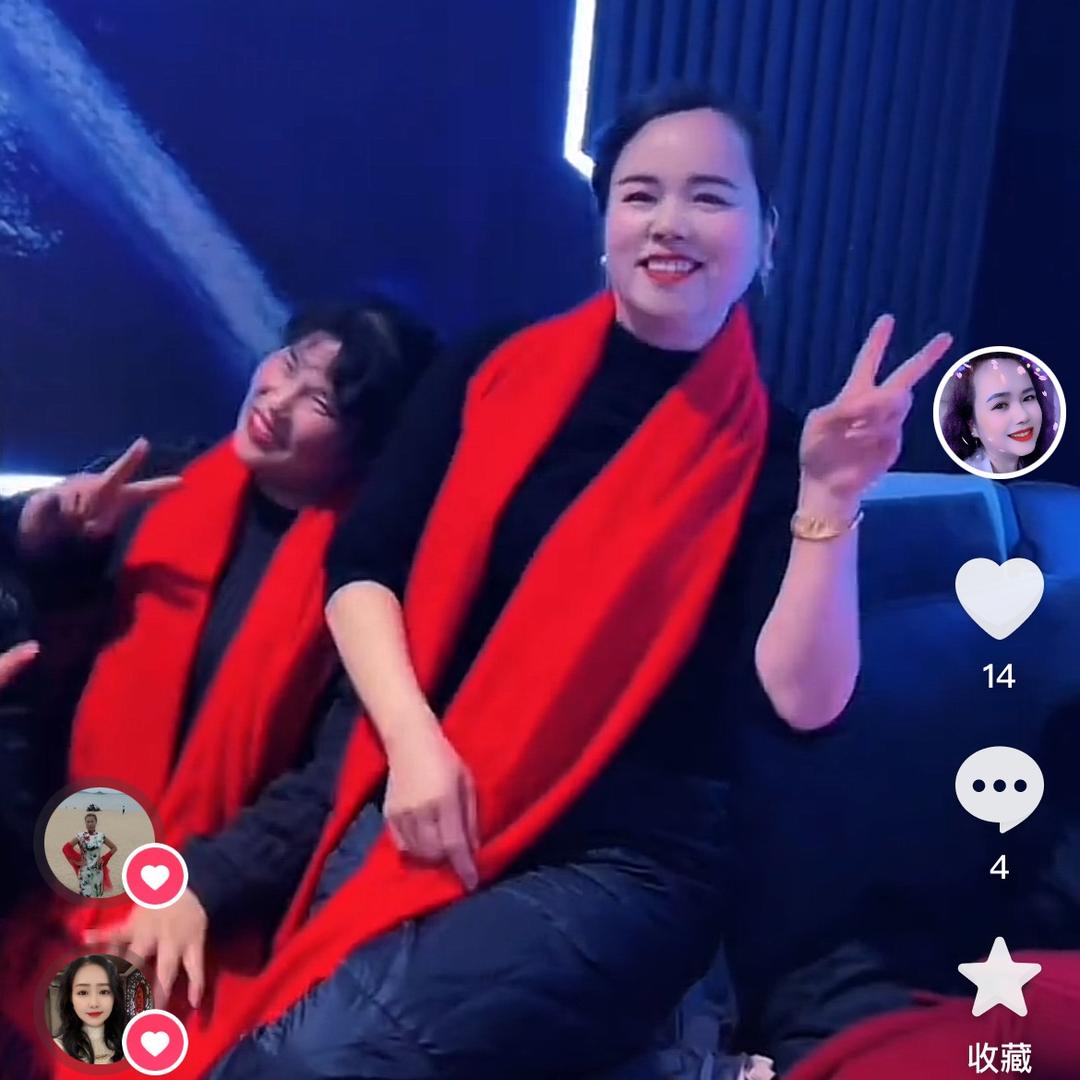
Task: Save video with 收藏 star
Action: tap(999, 977)
